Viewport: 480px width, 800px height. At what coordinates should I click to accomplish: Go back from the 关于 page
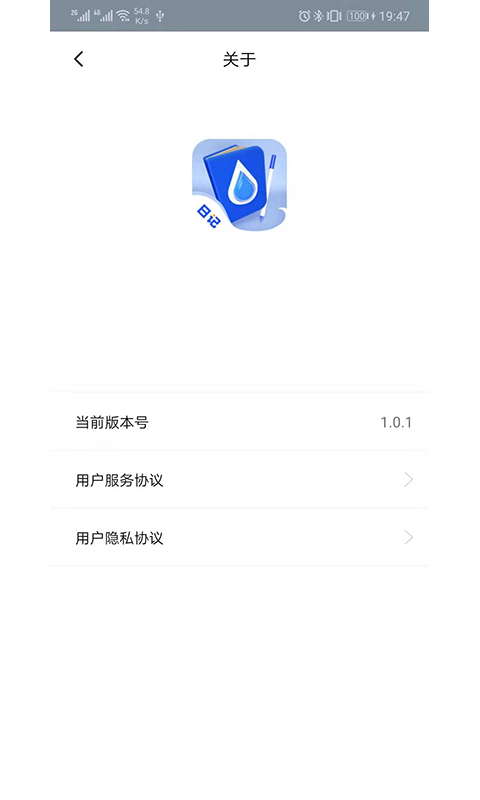(79, 59)
